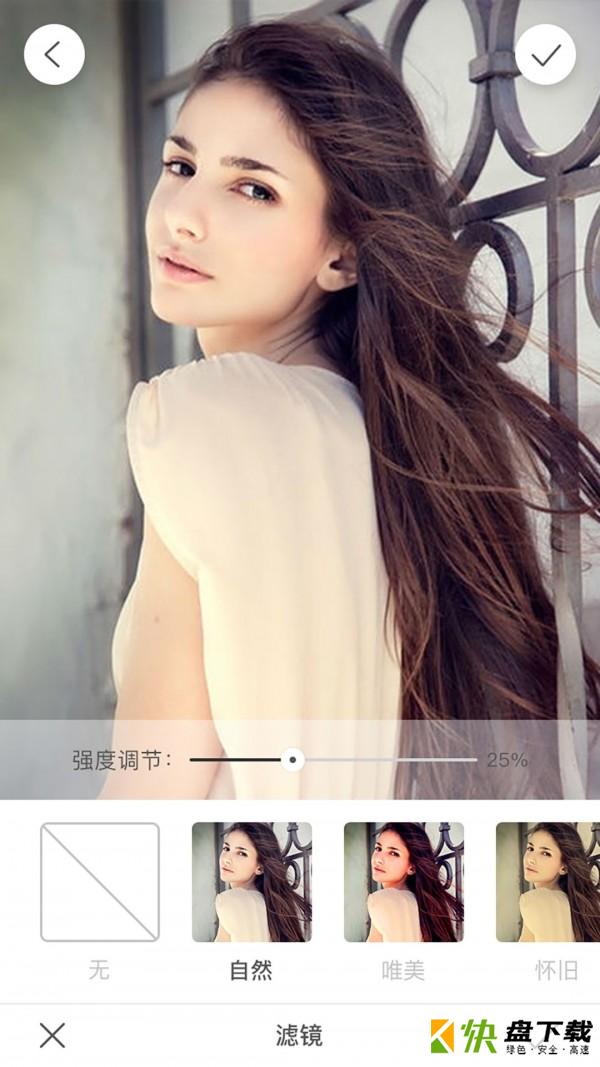Pick the 怀旧 filter
Screen dimensions: 600x1067
[x=548, y=882]
